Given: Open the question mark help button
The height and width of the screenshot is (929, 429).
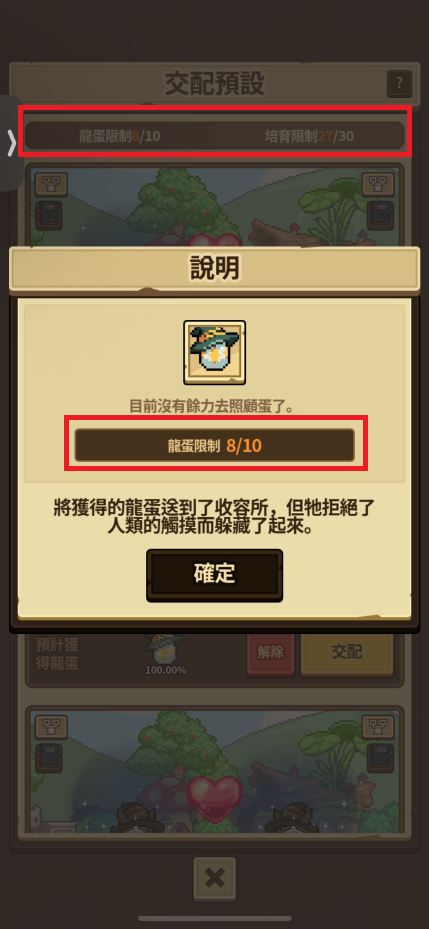Looking at the screenshot, I should (399, 84).
